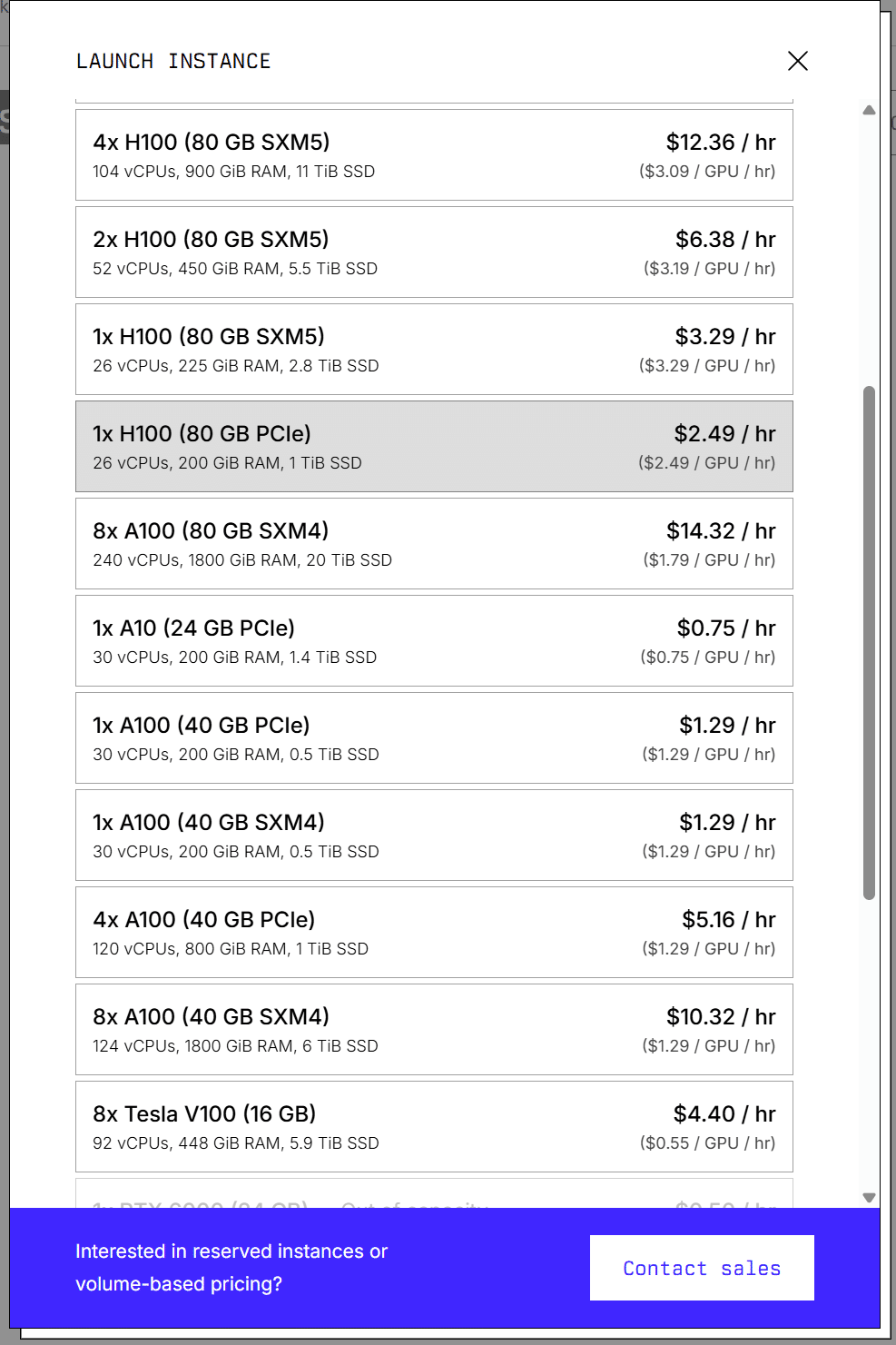Select the 1x H100 (80 GB PCIe) instance
The width and height of the screenshot is (896, 1345).
(434, 447)
